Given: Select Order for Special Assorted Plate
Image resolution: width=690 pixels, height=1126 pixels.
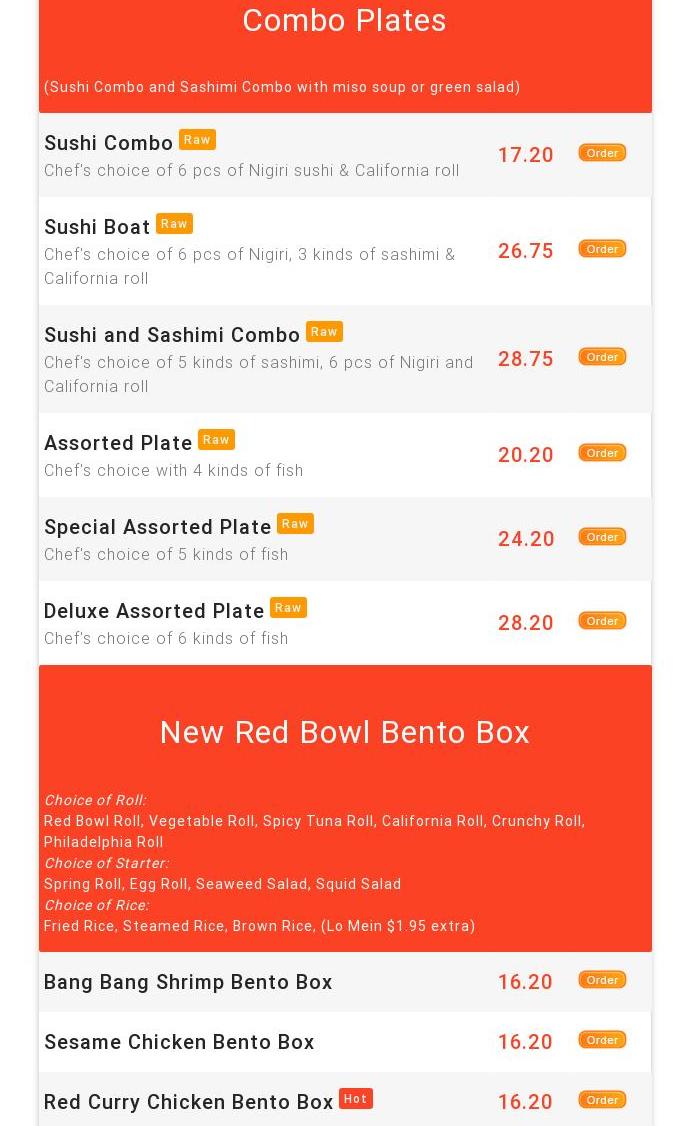Looking at the screenshot, I should [x=602, y=537].
